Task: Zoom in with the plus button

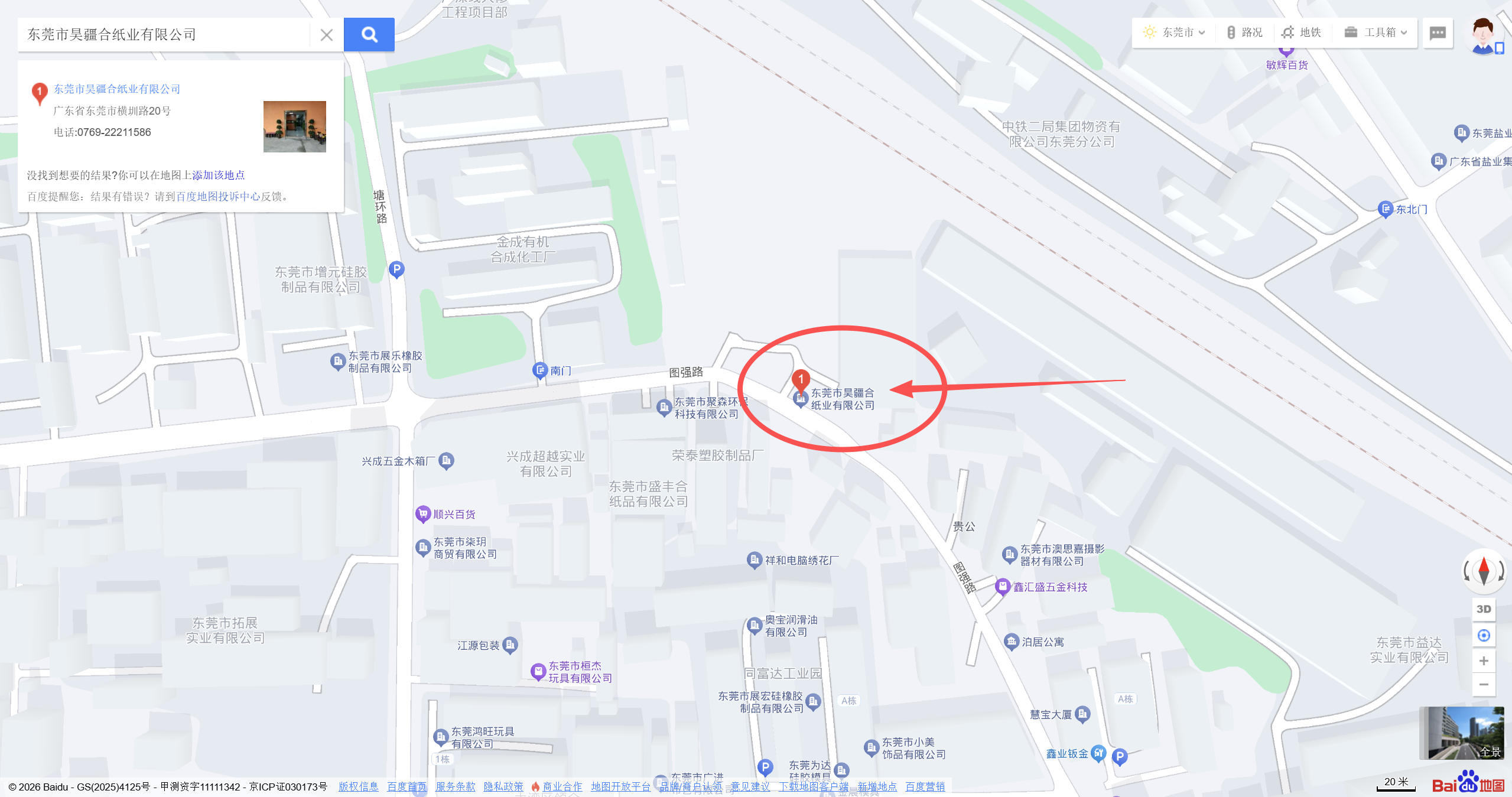Action: (1484, 661)
